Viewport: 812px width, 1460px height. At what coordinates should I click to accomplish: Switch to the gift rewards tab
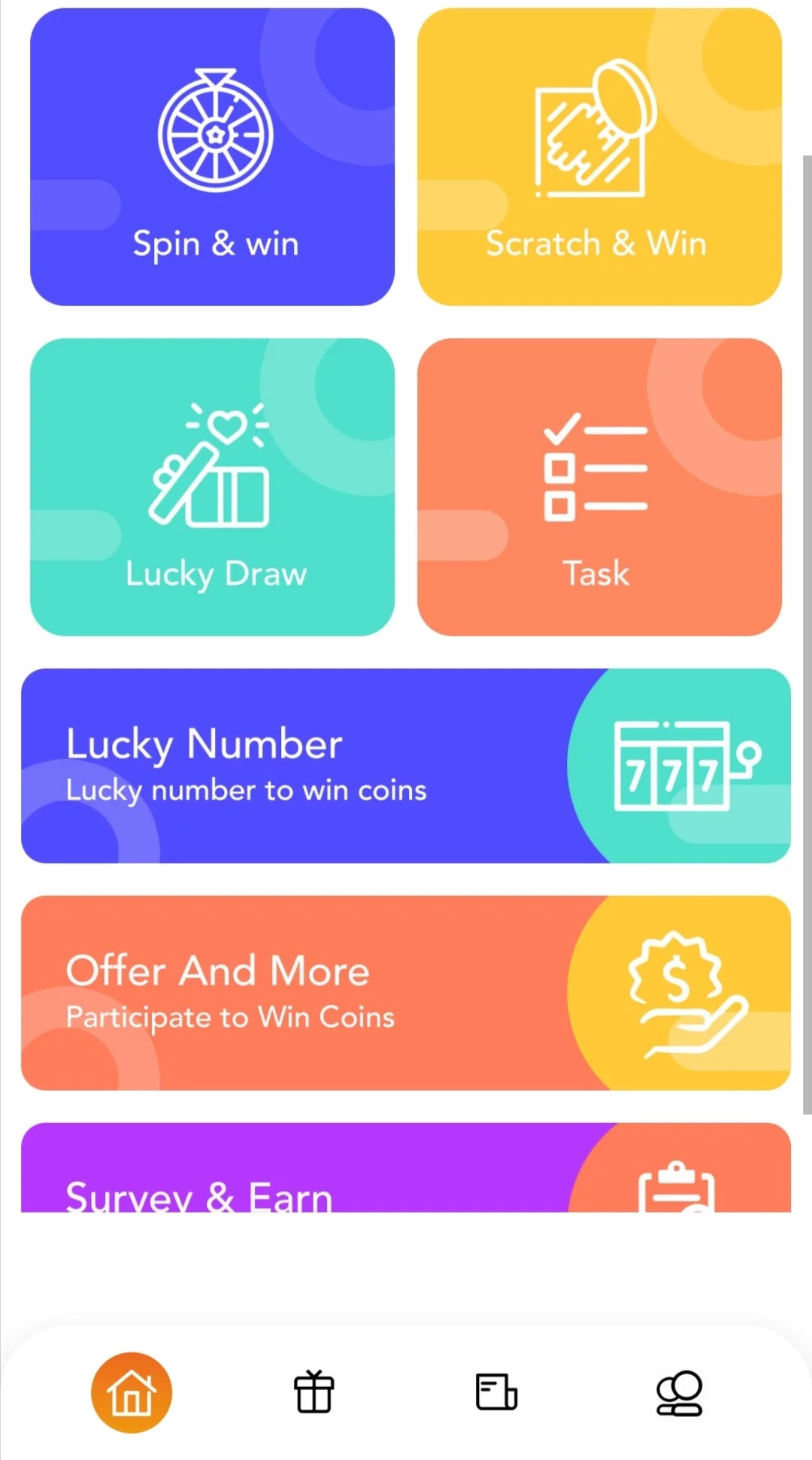pyautogui.click(x=314, y=1392)
